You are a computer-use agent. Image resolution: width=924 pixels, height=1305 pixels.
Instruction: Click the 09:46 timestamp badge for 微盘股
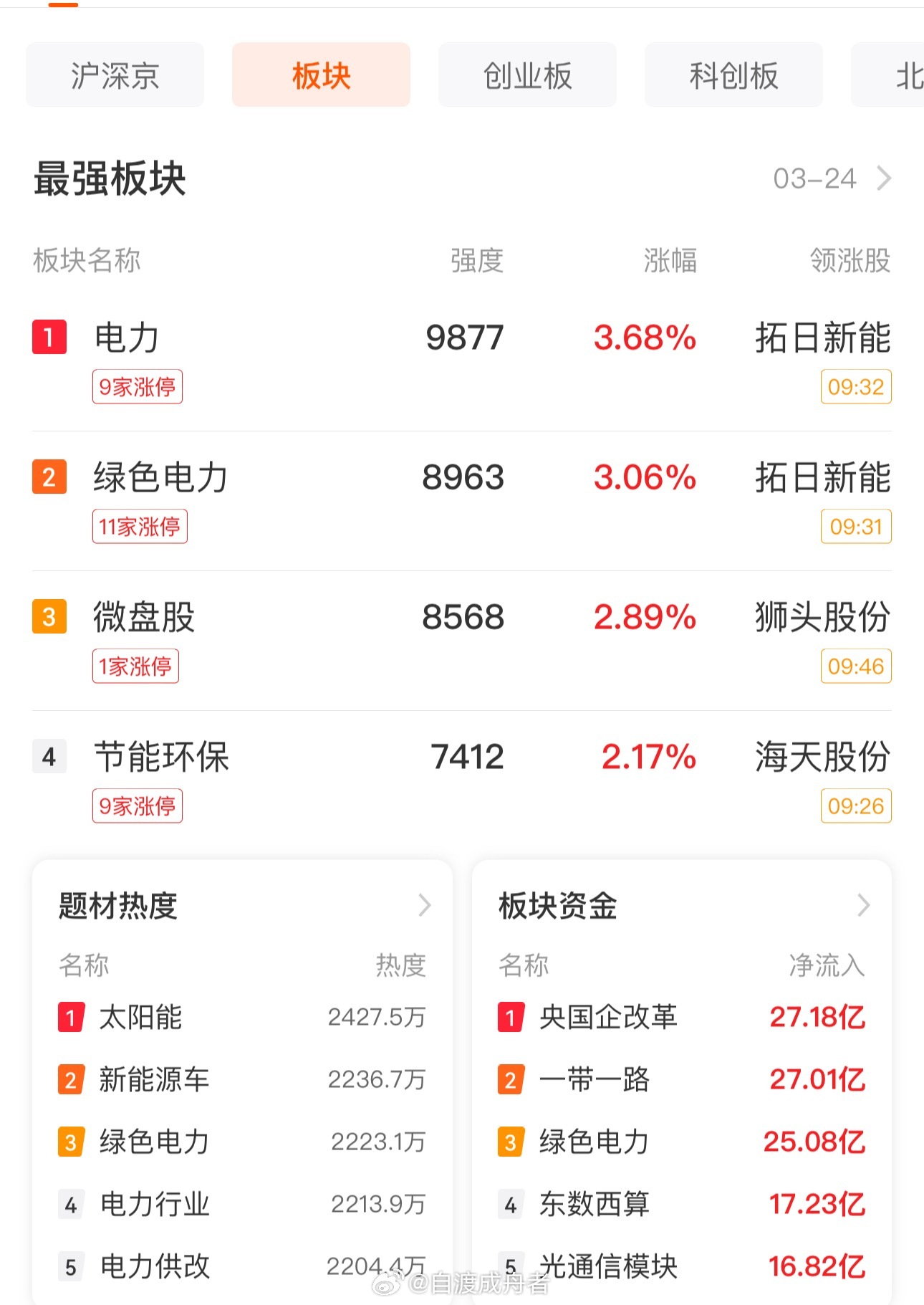click(x=855, y=666)
